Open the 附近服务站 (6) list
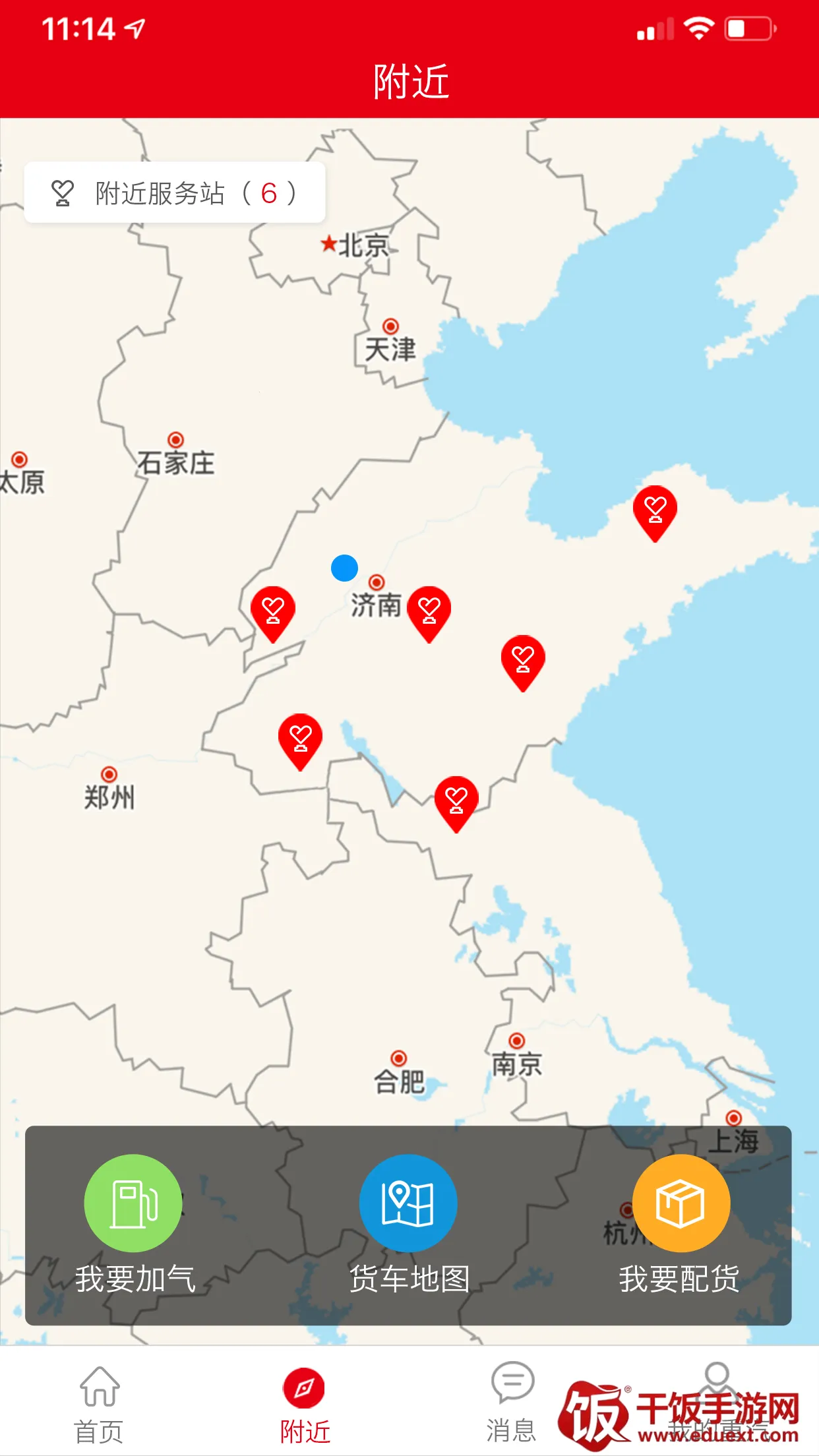819x1456 pixels. pyautogui.click(x=175, y=193)
